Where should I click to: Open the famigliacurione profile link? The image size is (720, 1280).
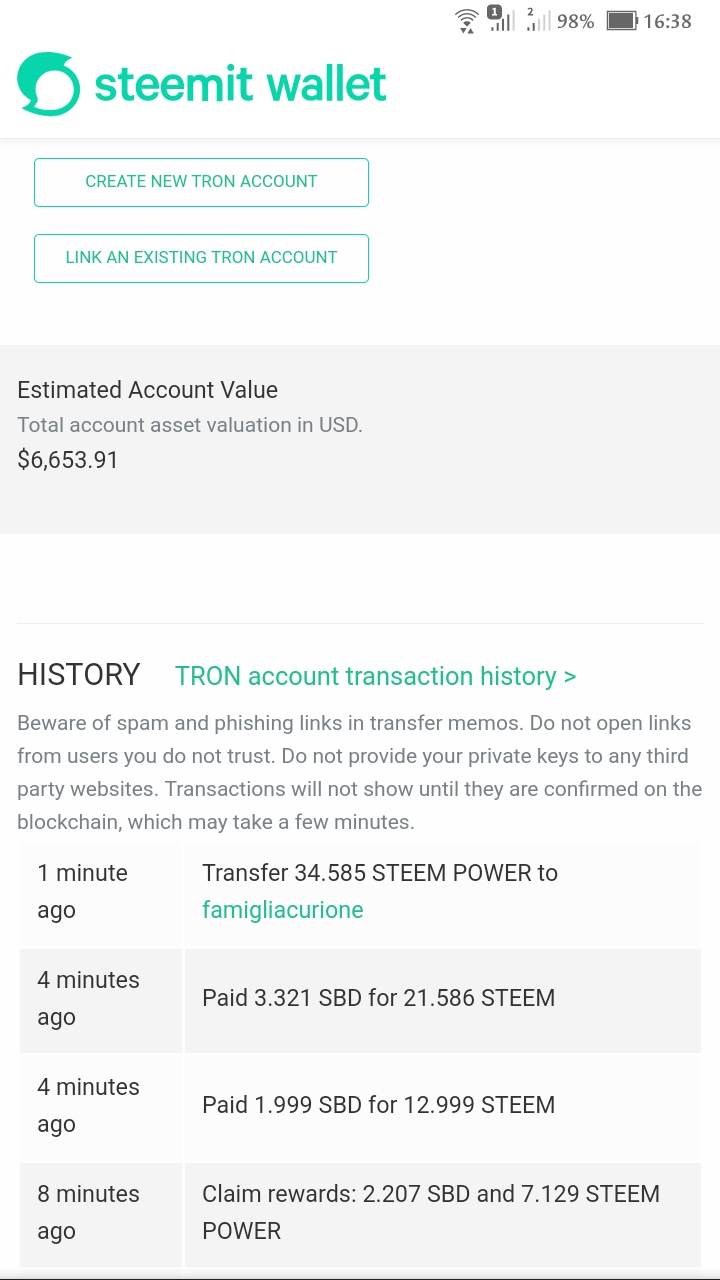pos(282,910)
